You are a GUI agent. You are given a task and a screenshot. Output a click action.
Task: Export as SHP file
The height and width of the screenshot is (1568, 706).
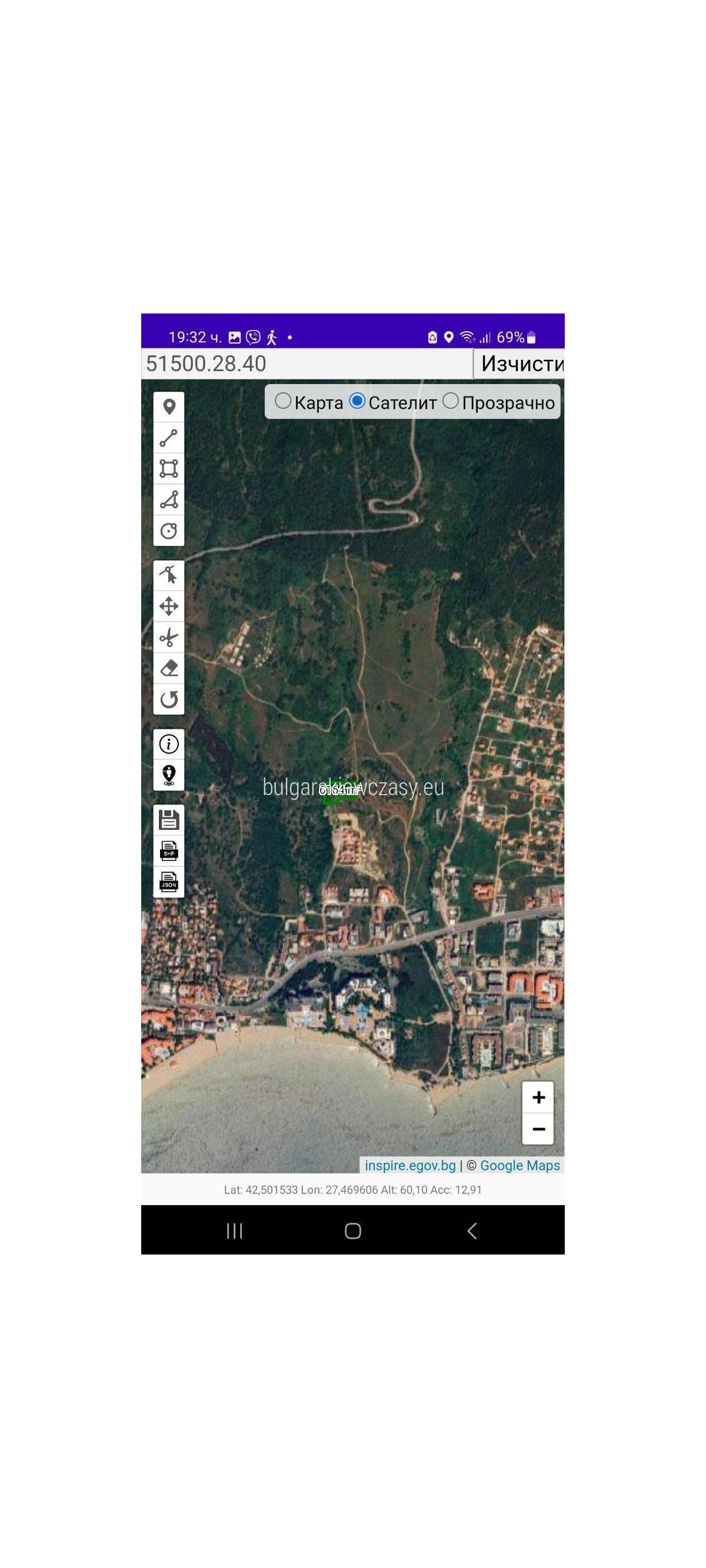pos(169,851)
